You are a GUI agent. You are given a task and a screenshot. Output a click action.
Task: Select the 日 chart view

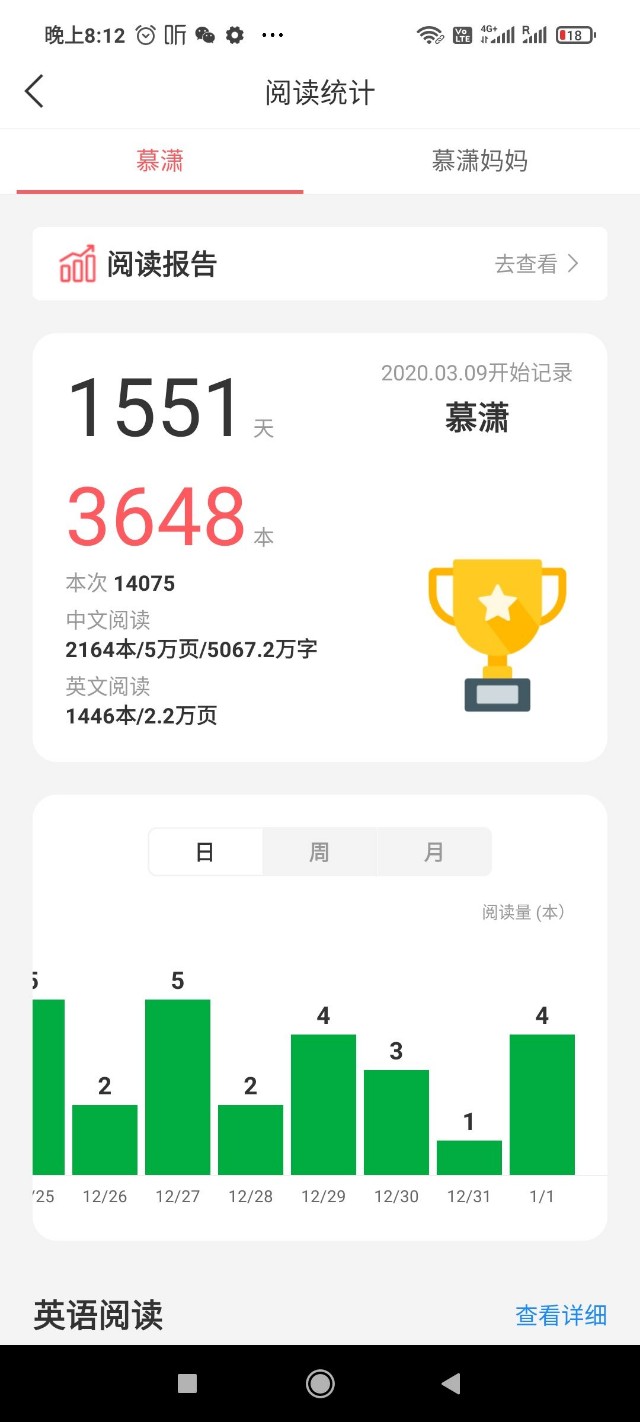pos(206,852)
